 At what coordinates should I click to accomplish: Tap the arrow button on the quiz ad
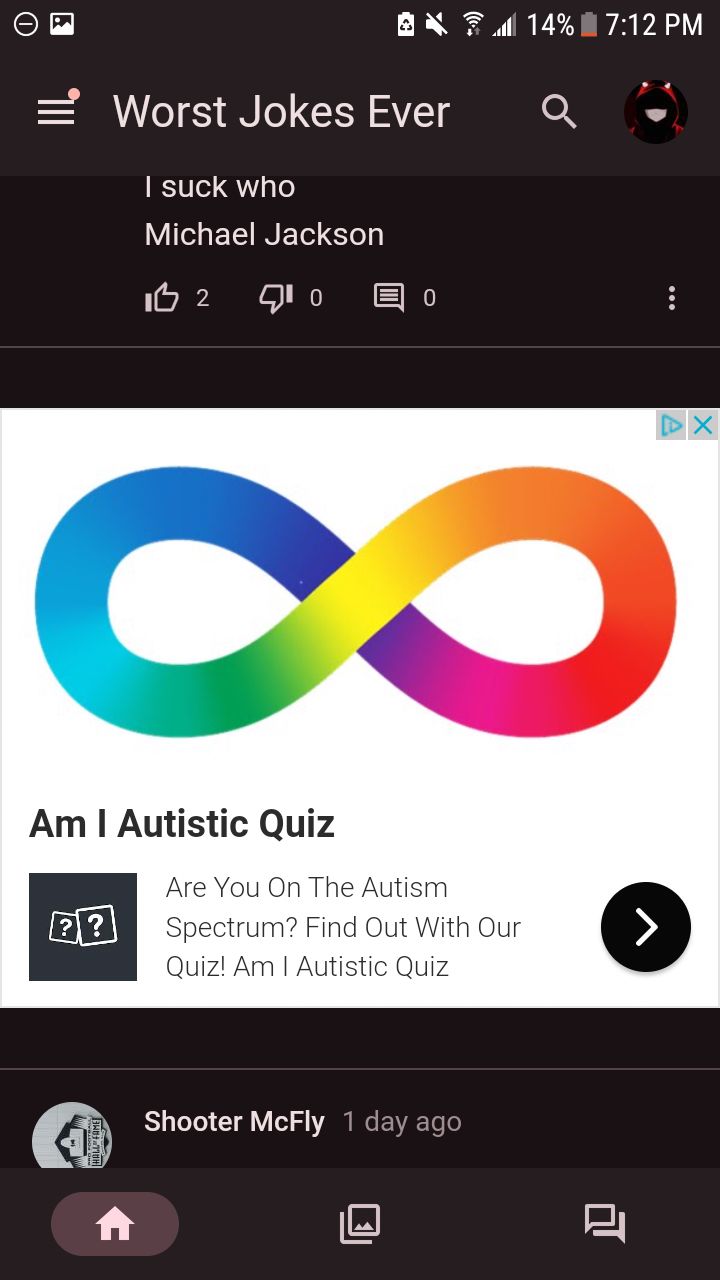[646, 927]
